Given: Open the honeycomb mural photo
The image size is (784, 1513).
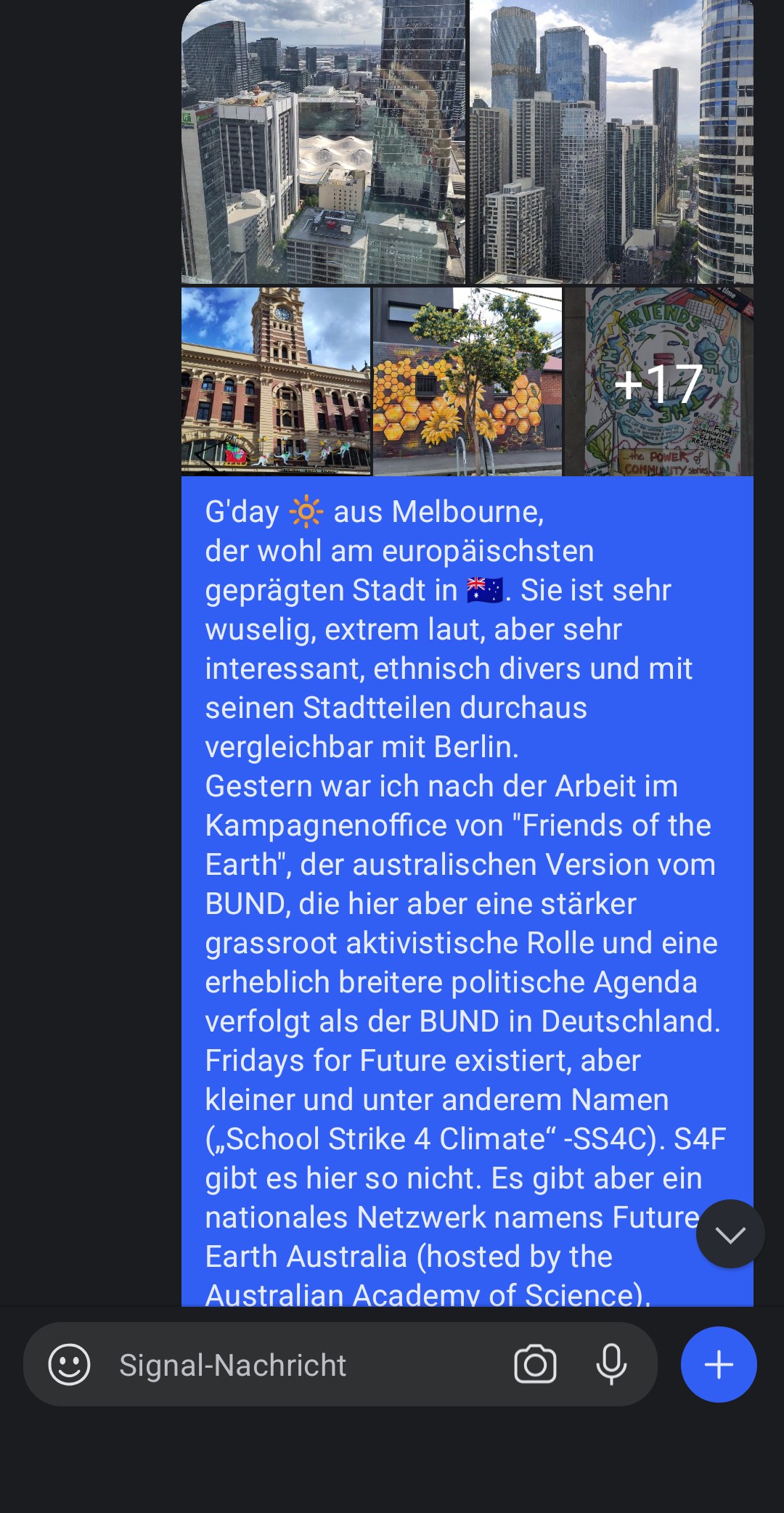Looking at the screenshot, I should [x=467, y=381].
